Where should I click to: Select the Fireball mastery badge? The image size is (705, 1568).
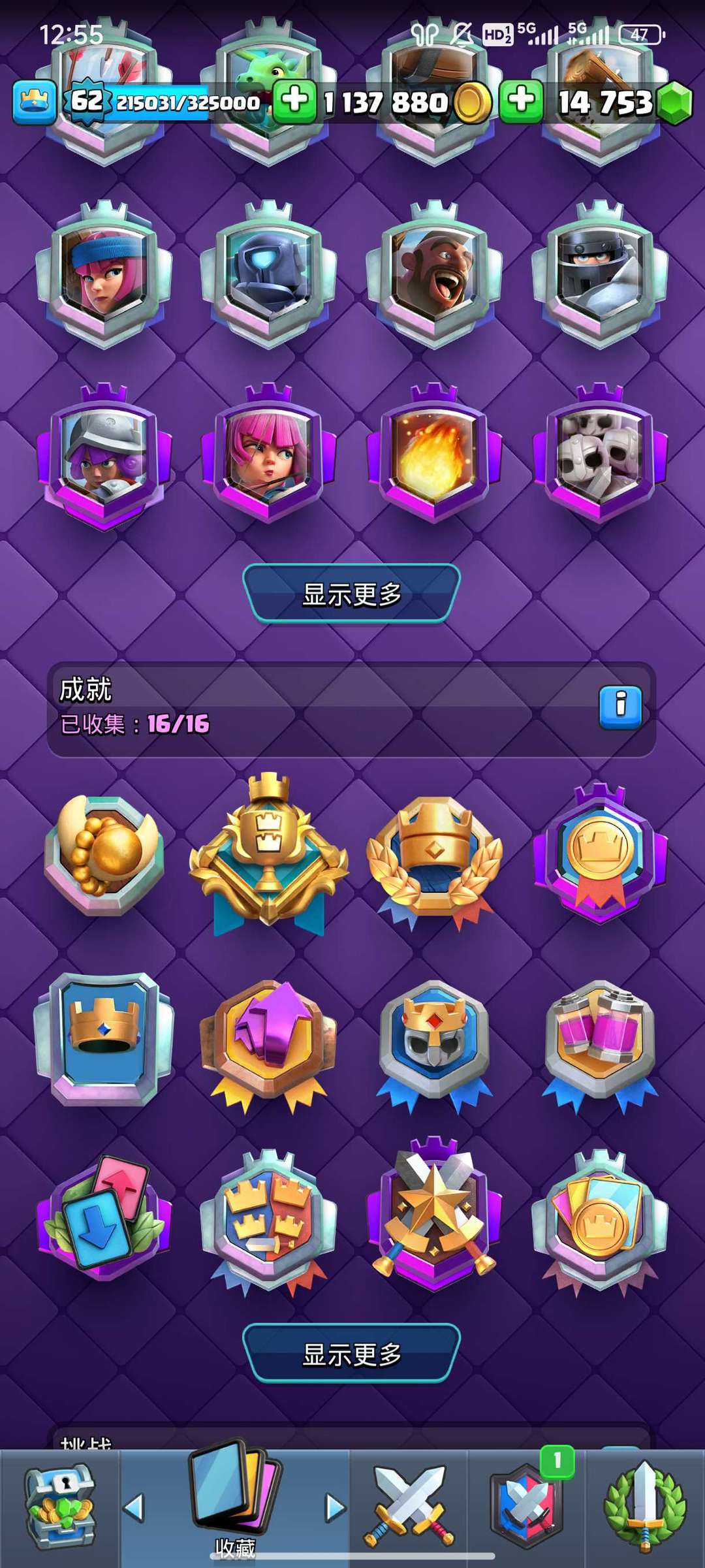(x=434, y=454)
